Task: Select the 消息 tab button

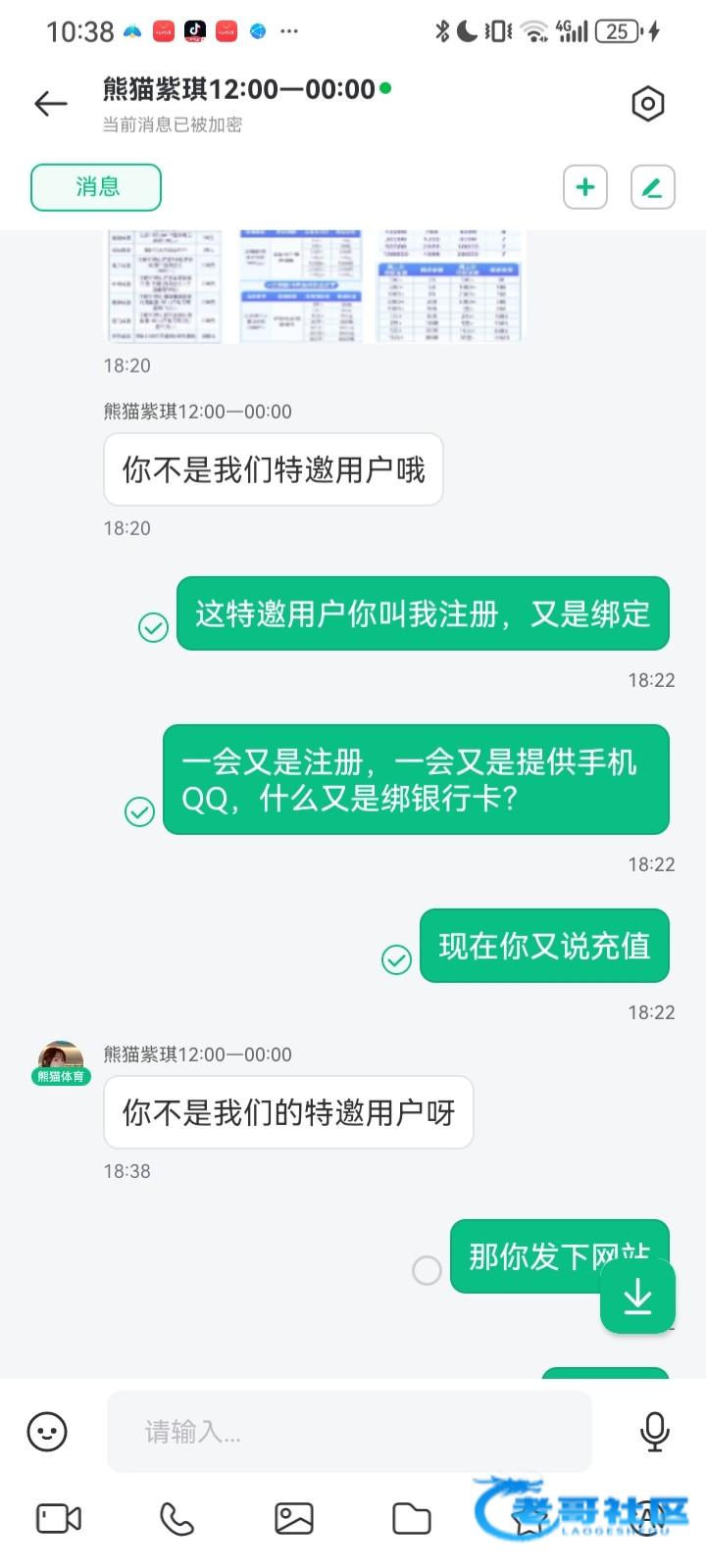Action: pyautogui.click(x=96, y=187)
